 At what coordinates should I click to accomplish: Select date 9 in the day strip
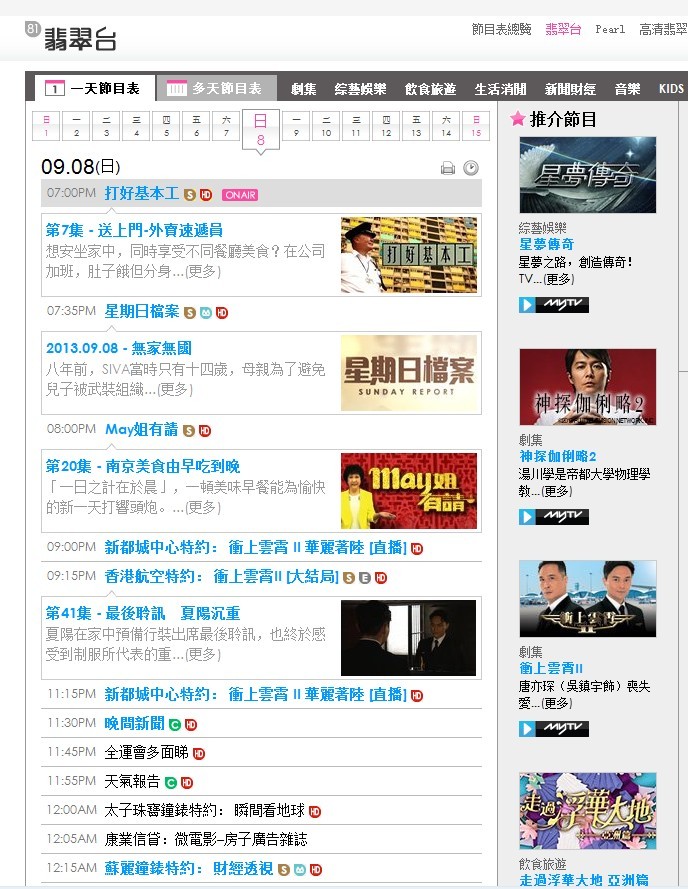click(x=295, y=126)
